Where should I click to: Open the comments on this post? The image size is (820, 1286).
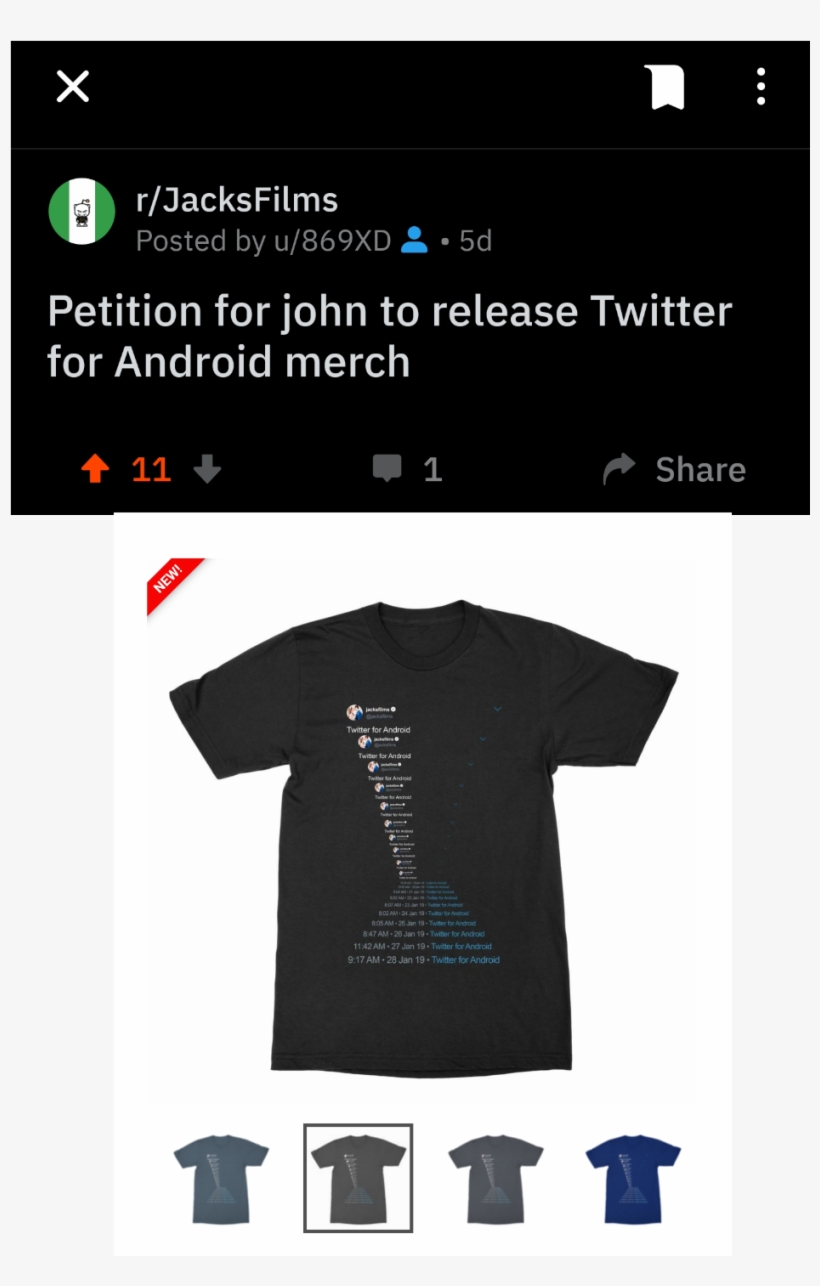[406, 469]
